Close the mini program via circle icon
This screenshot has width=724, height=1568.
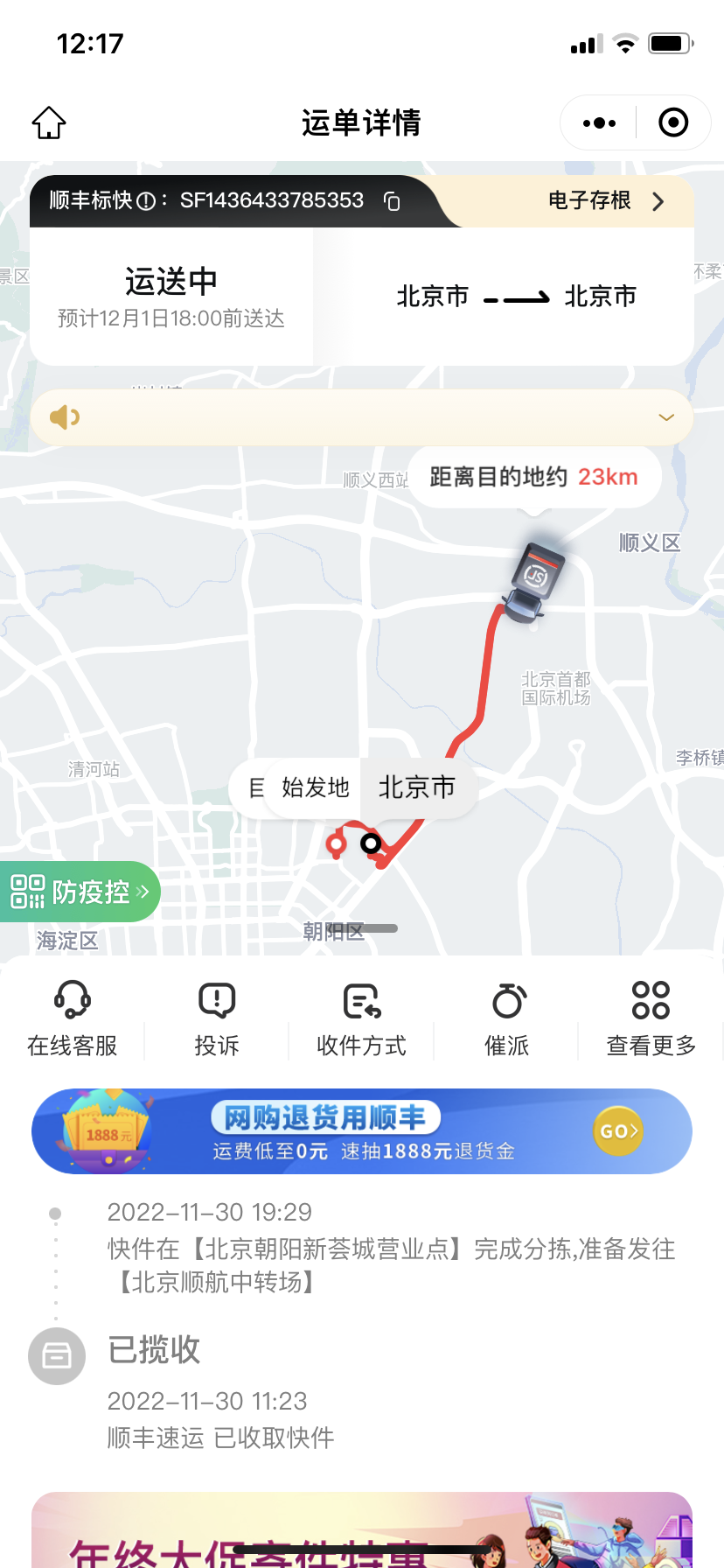[673, 123]
